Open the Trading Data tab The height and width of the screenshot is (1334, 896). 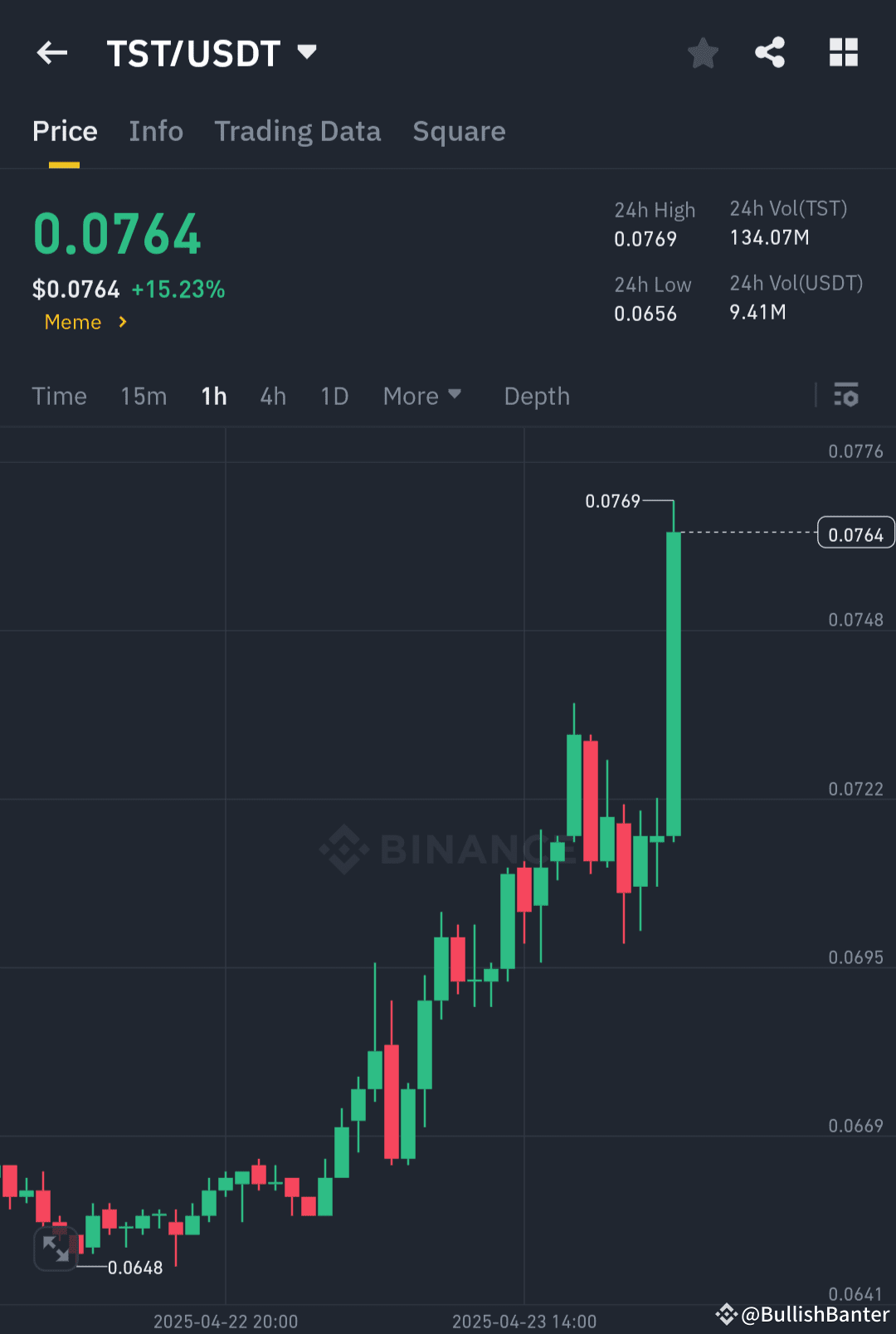coord(298,131)
